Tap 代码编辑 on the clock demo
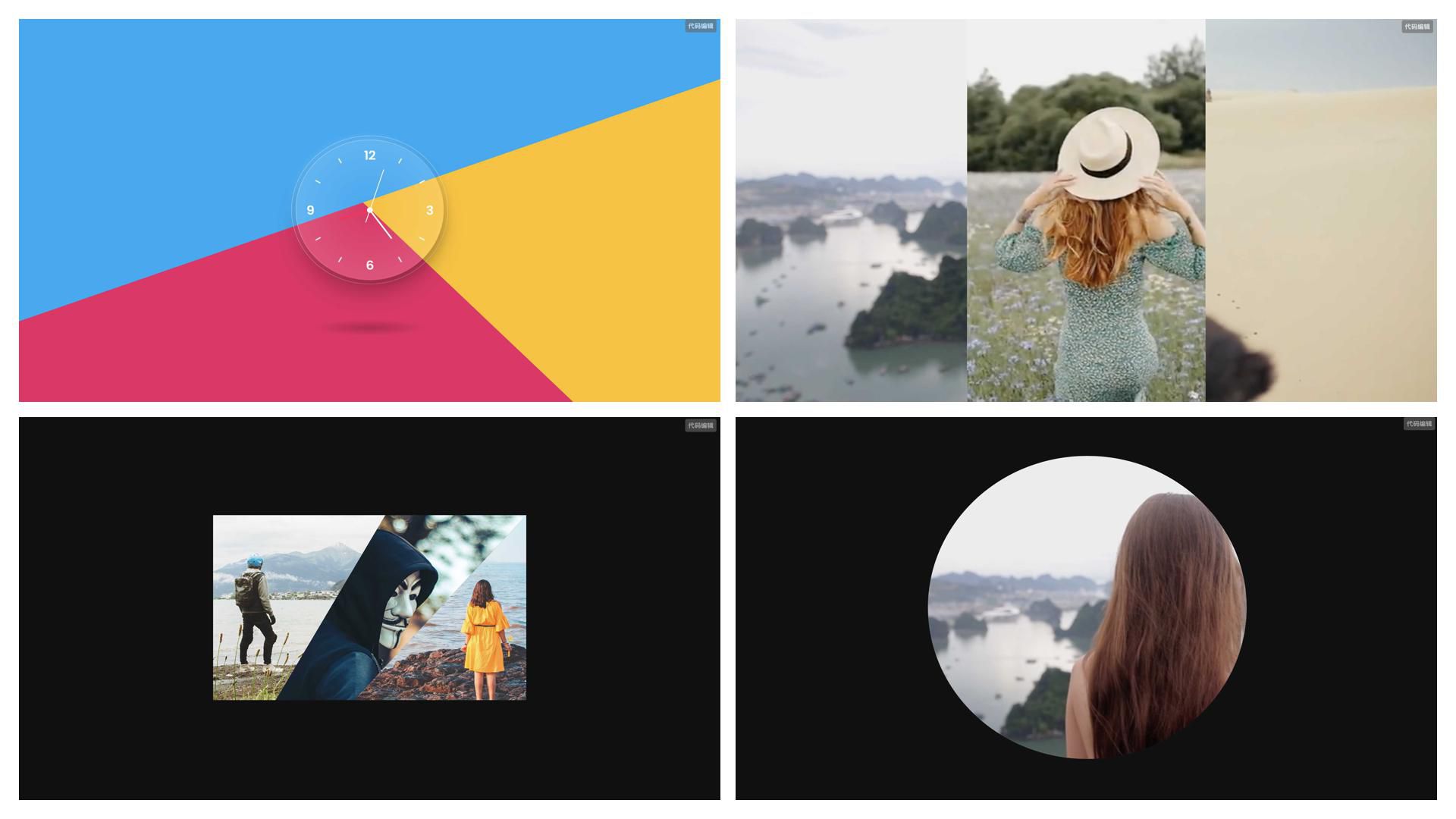This screenshot has width=1456, height=819. (x=700, y=27)
